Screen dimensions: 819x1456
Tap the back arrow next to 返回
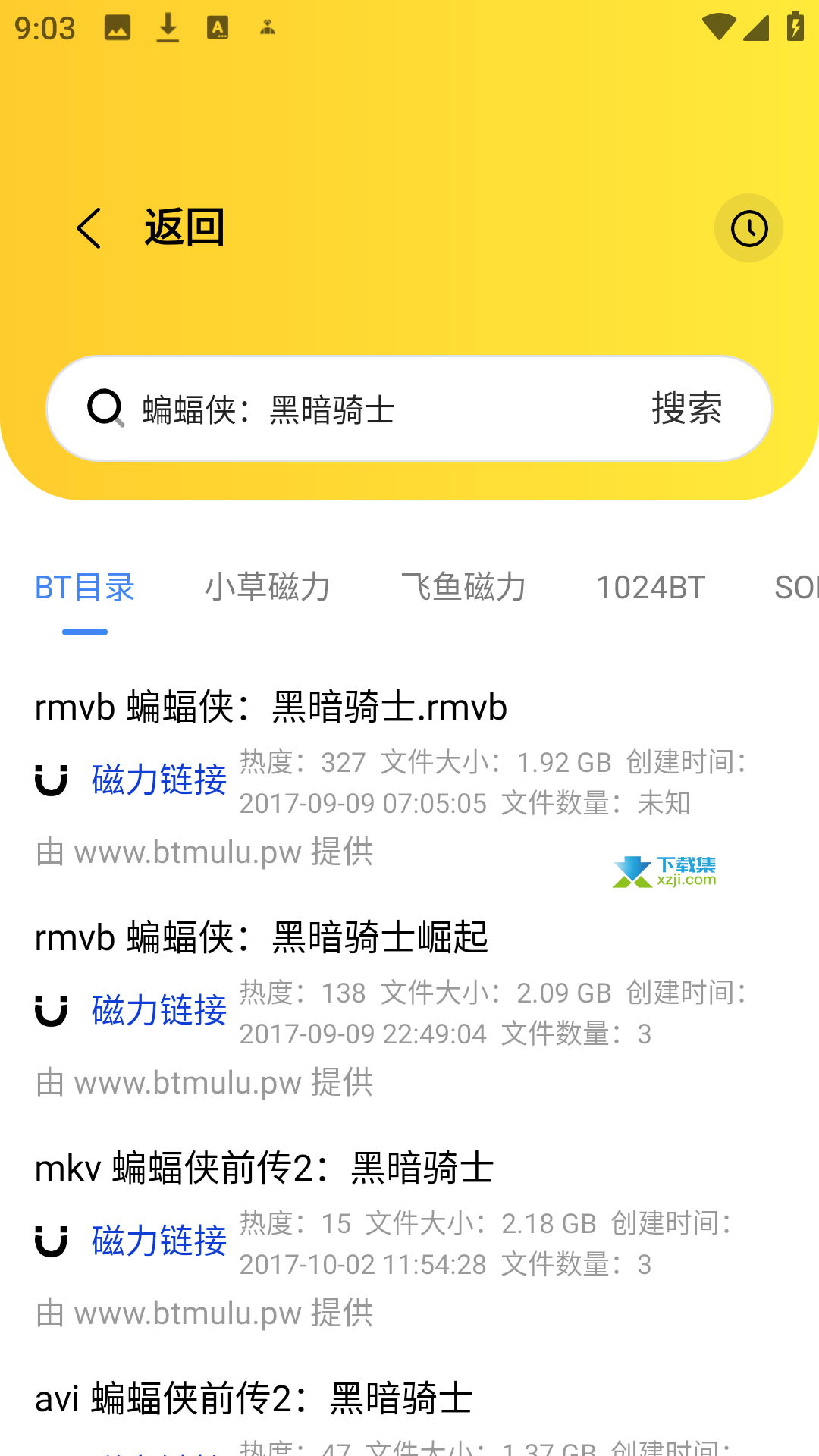click(x=89, y=228)
